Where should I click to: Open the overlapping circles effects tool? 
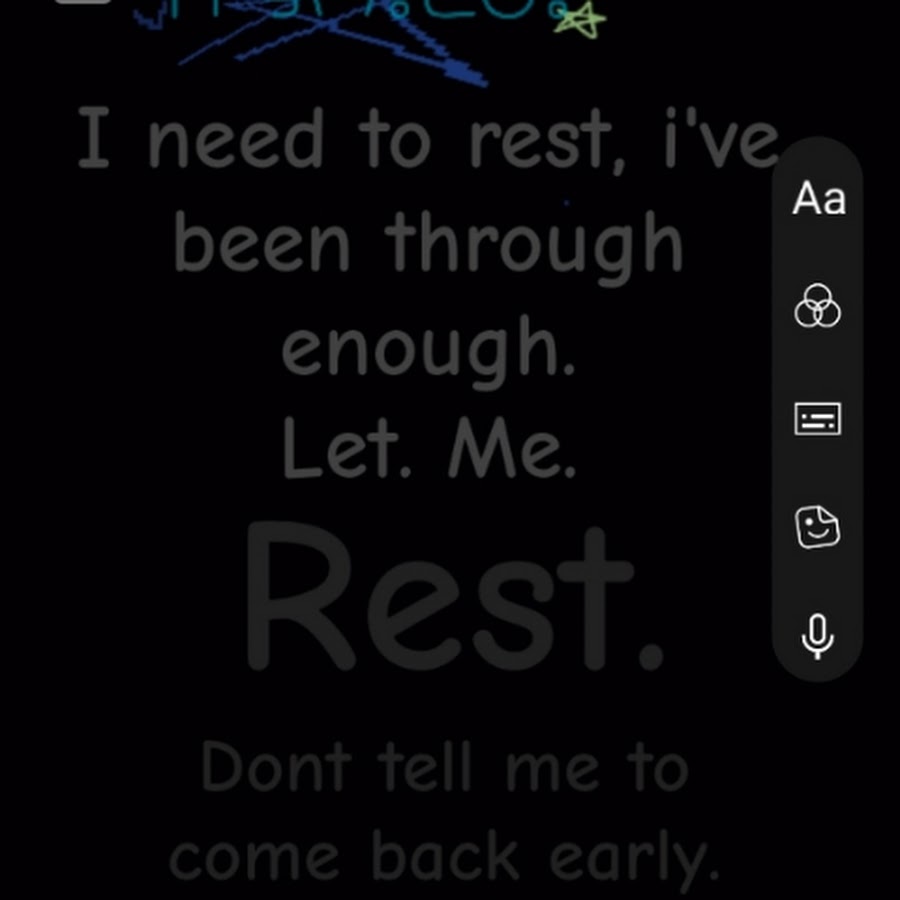[817, 306]
